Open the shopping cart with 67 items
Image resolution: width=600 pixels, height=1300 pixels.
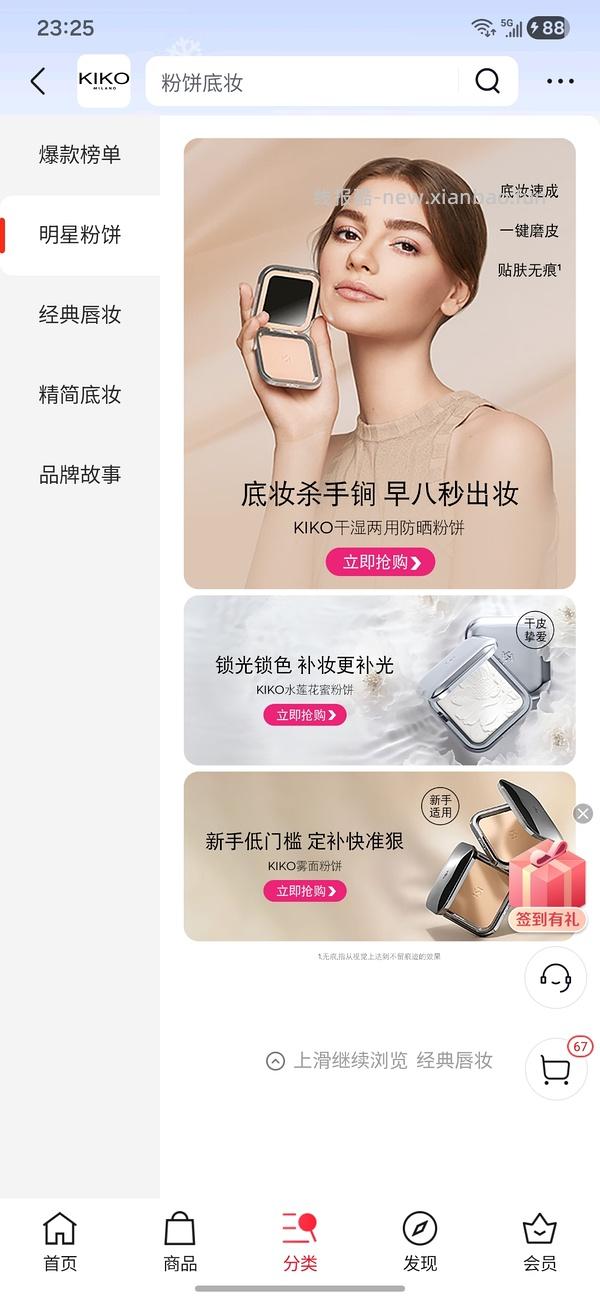click(555, 1069)
